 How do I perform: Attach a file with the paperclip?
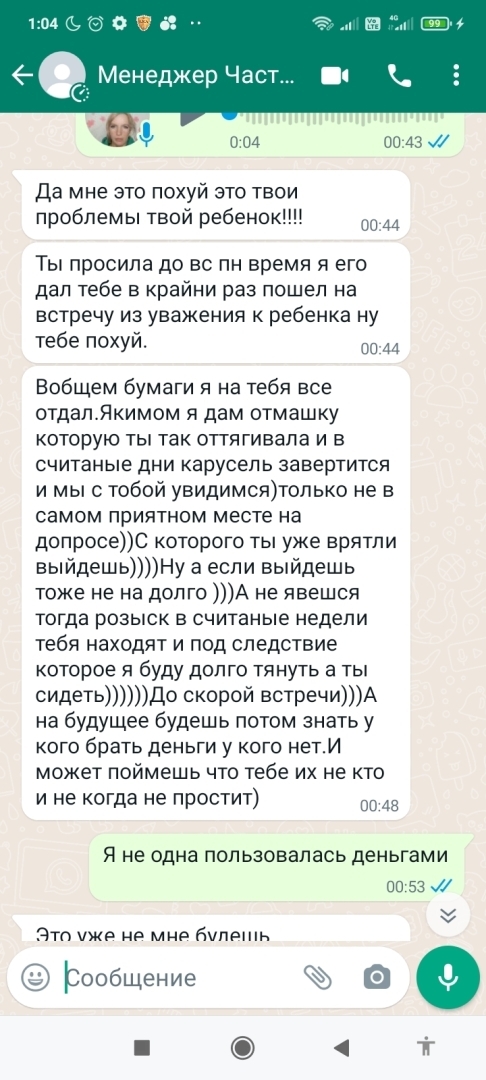(317, 977)
